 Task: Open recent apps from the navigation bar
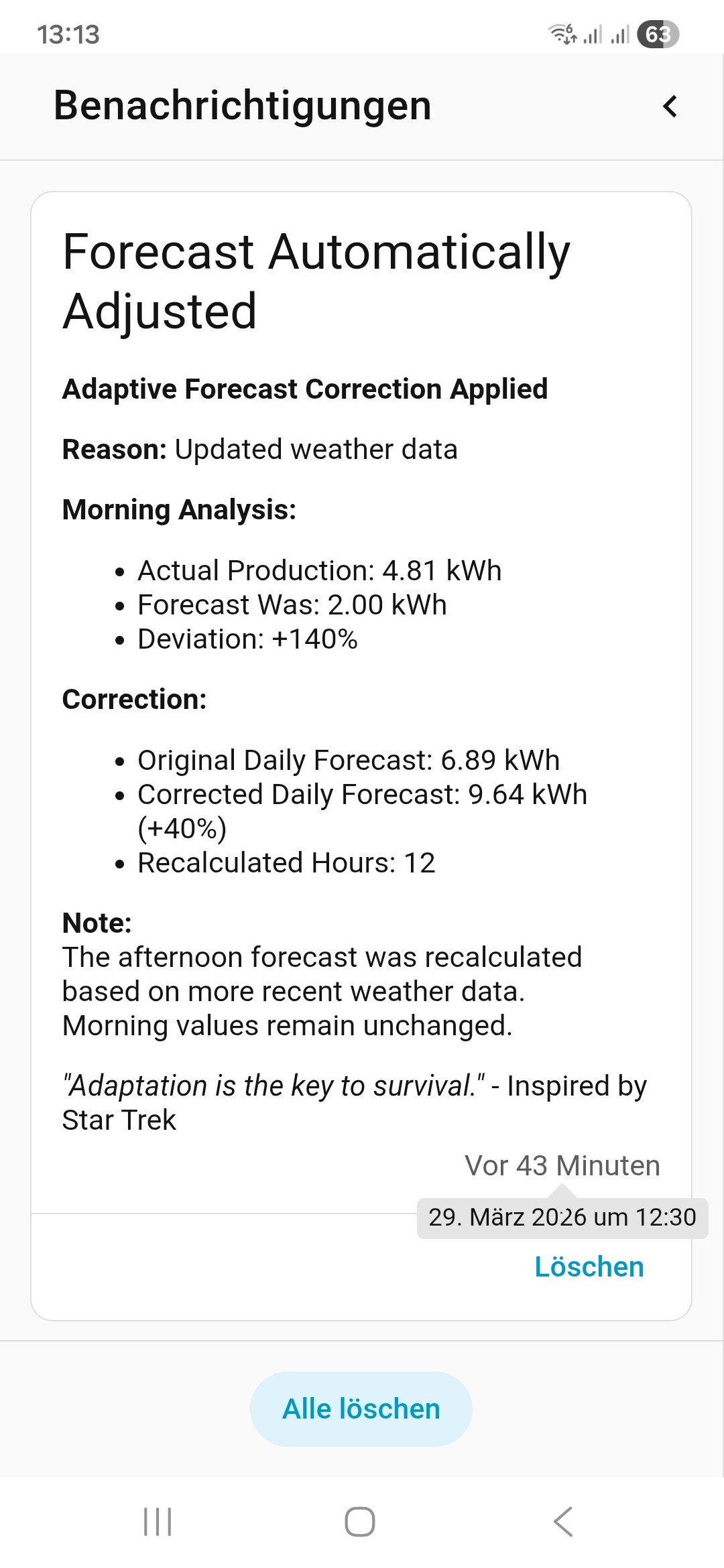[x=158, y=1521]
